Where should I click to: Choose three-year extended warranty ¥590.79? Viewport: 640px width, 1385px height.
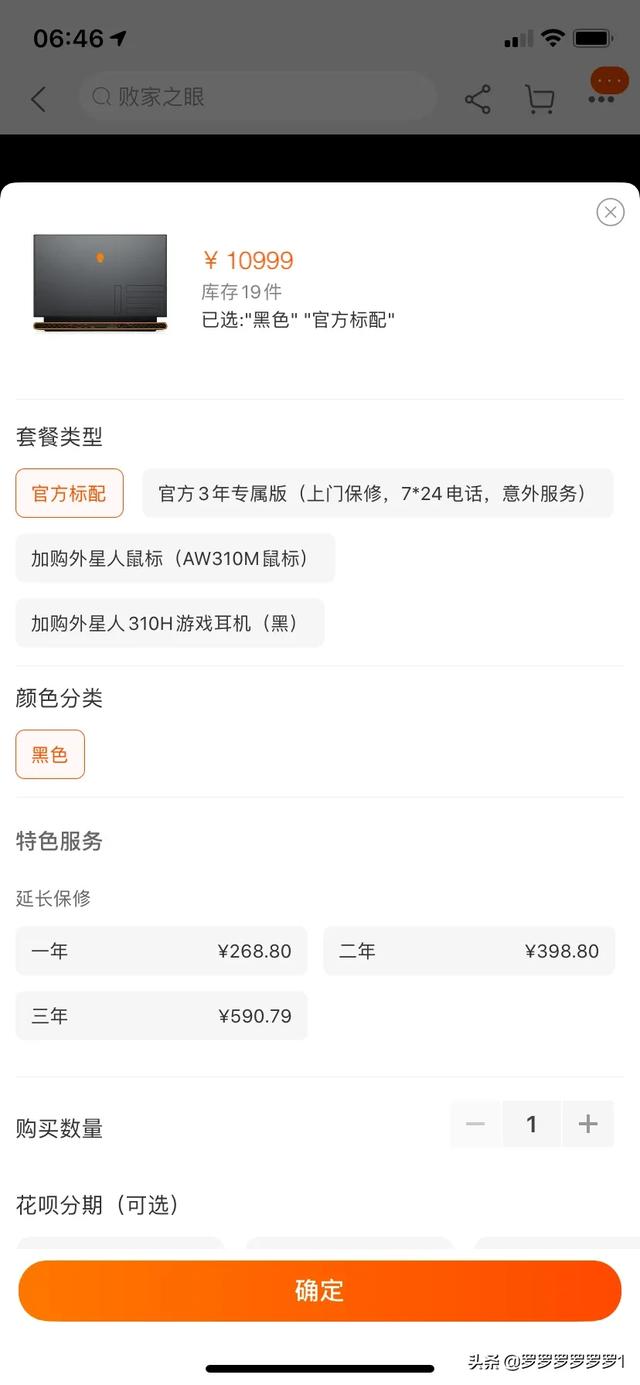point(161,1016)
